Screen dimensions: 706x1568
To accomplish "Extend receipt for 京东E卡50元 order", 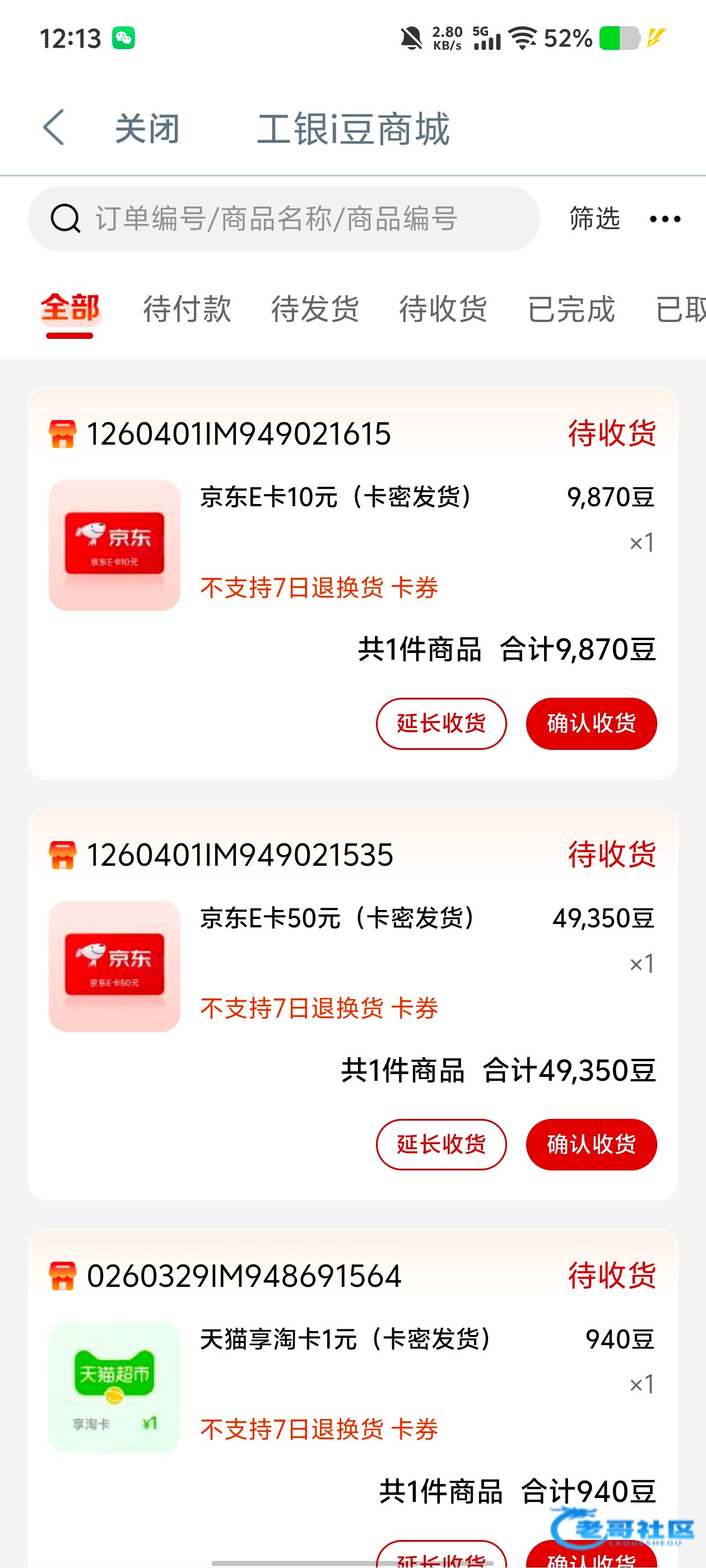I will point(441,1144).
